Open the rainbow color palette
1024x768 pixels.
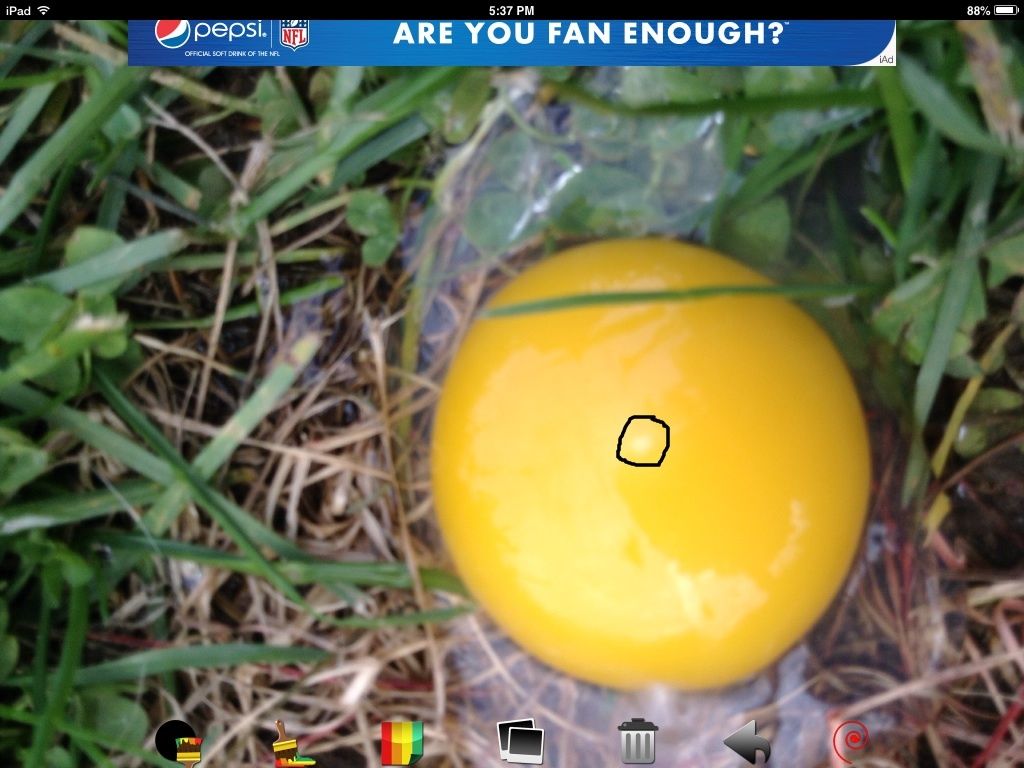[x=402, y=742]
